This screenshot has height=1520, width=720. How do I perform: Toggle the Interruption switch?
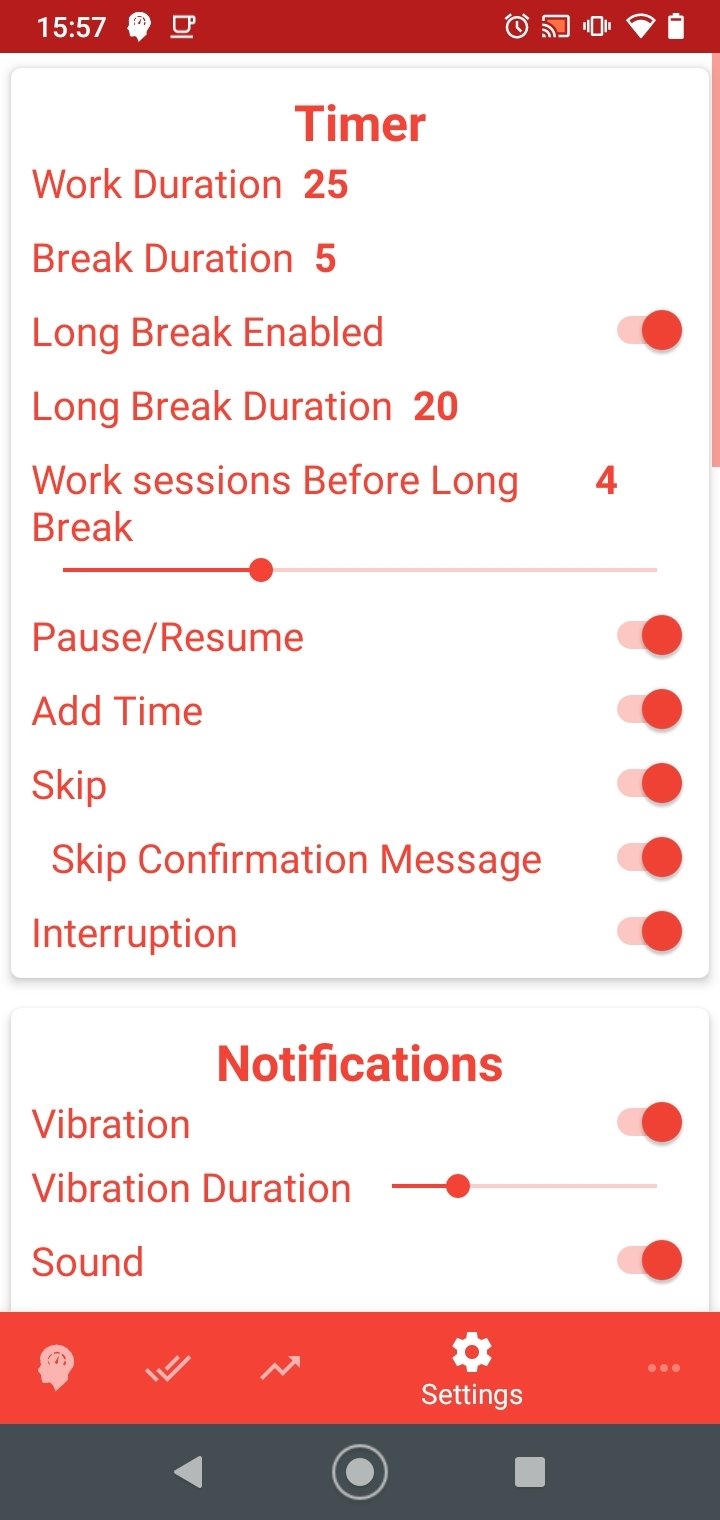click(650, 932)
